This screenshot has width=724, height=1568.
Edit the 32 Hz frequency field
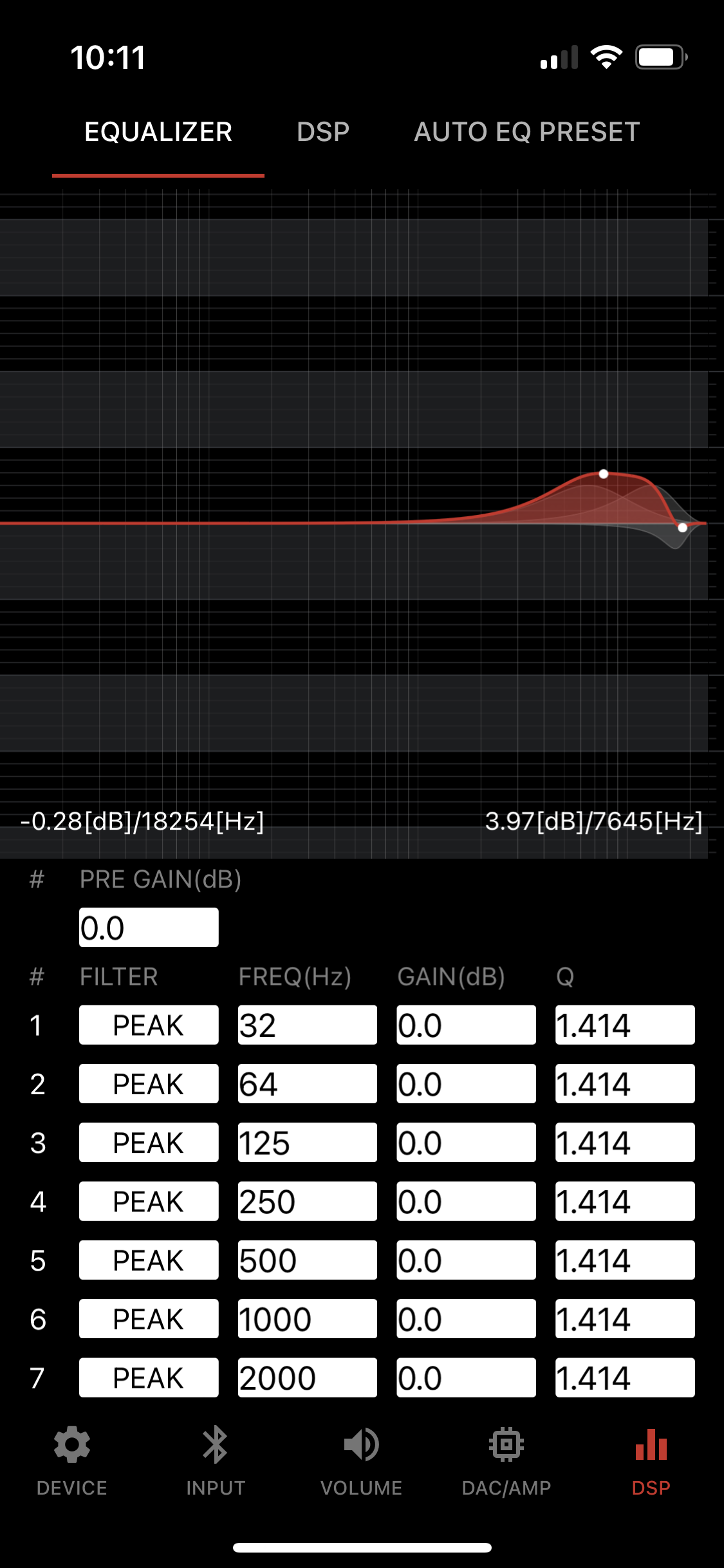coord(307,1025)
